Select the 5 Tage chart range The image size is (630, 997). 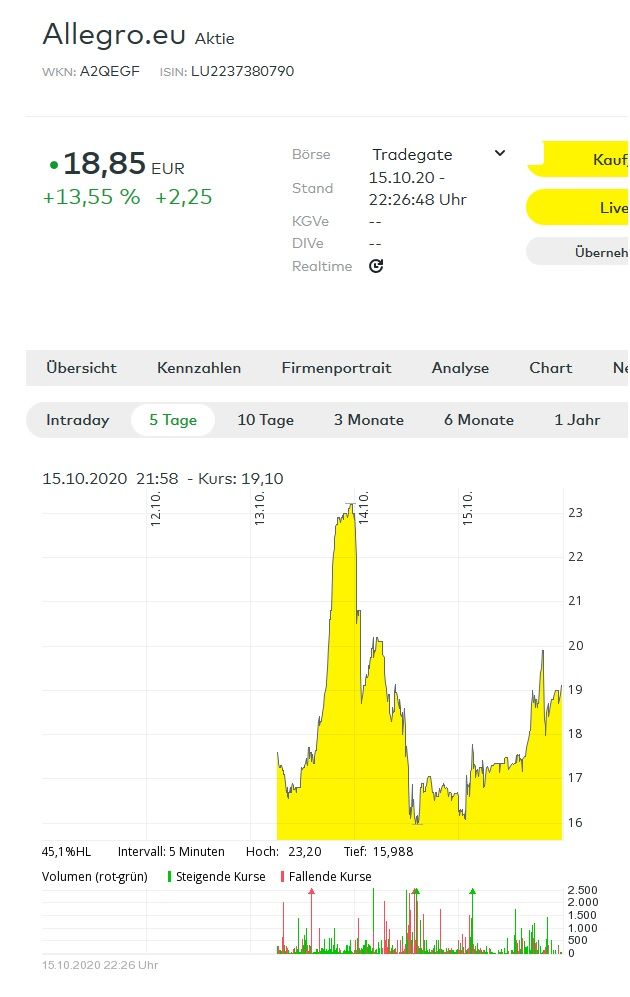click(x=173, y=420)
